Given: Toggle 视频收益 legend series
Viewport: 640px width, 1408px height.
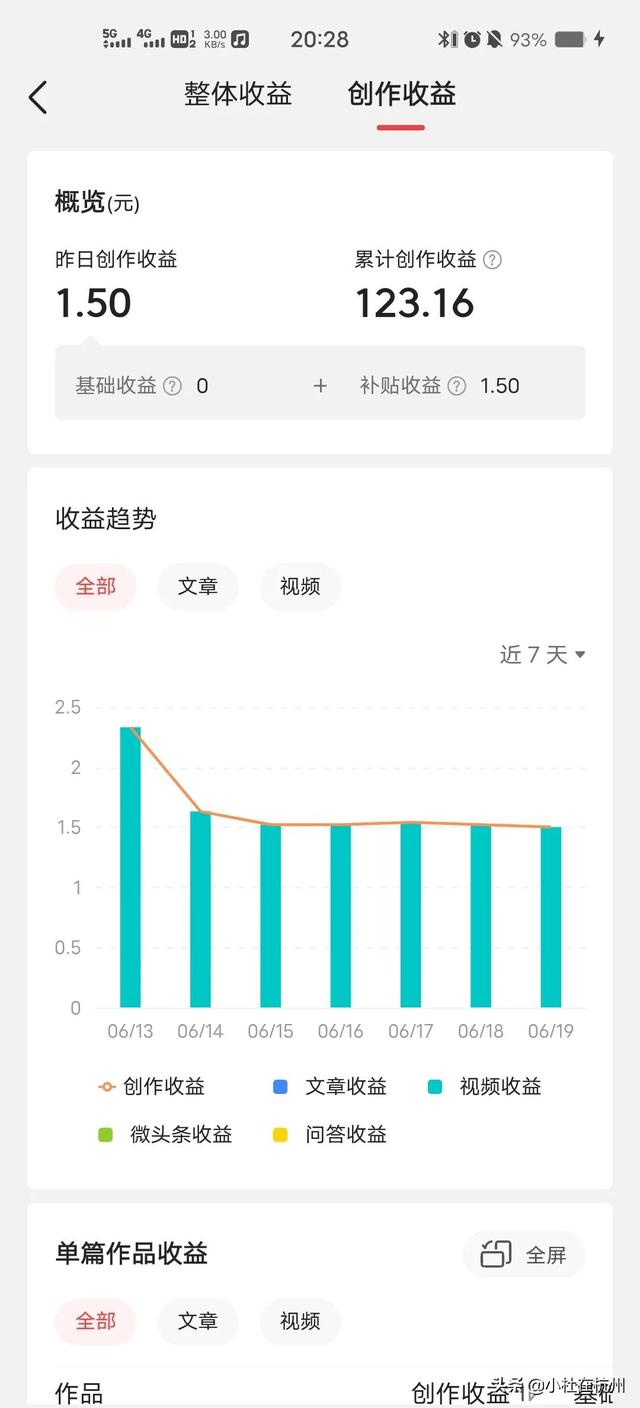Looking at the screenshot, I should pos(486,1087).
